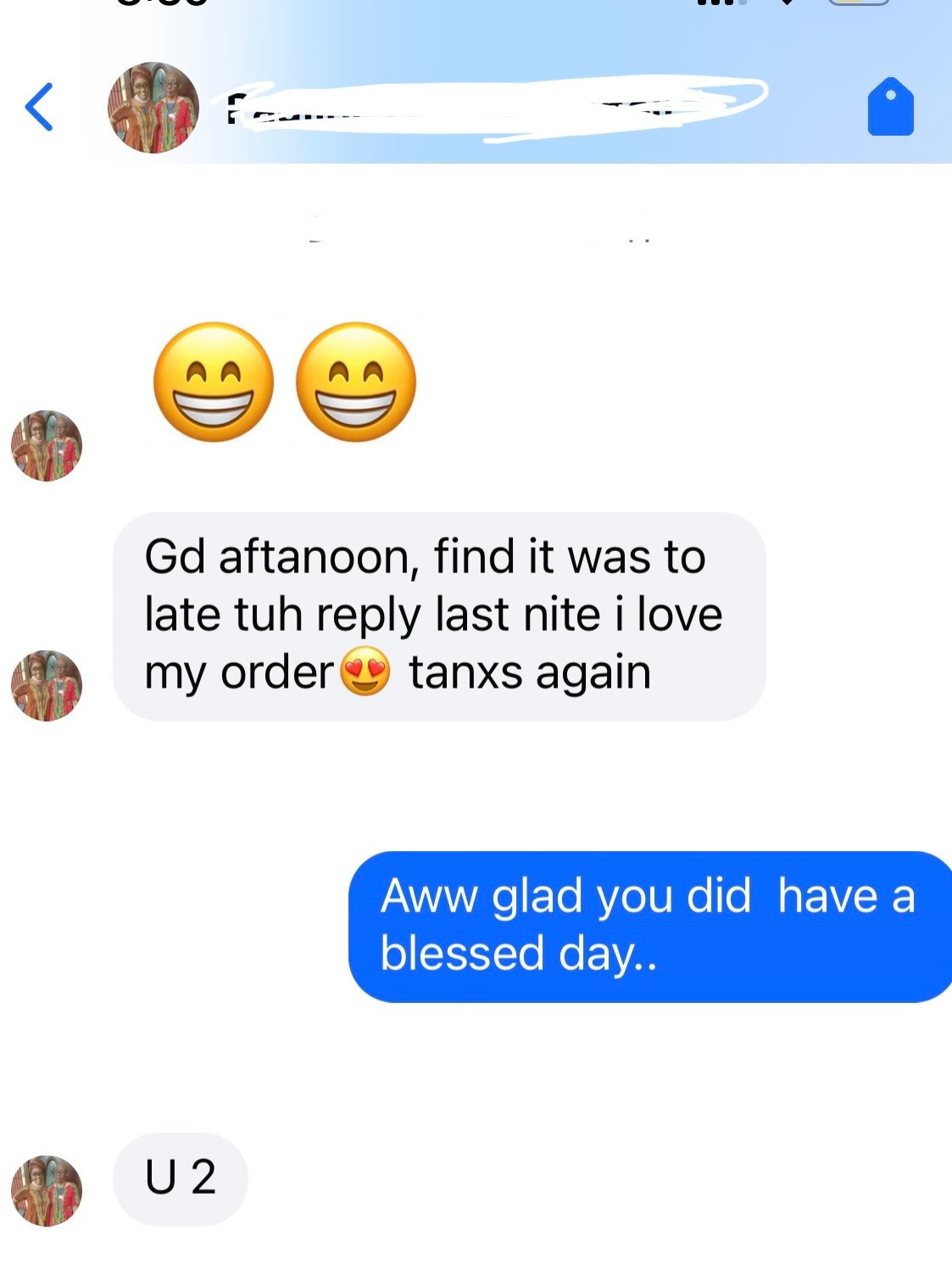Open the contact's profile picture in header

point(153,108)
